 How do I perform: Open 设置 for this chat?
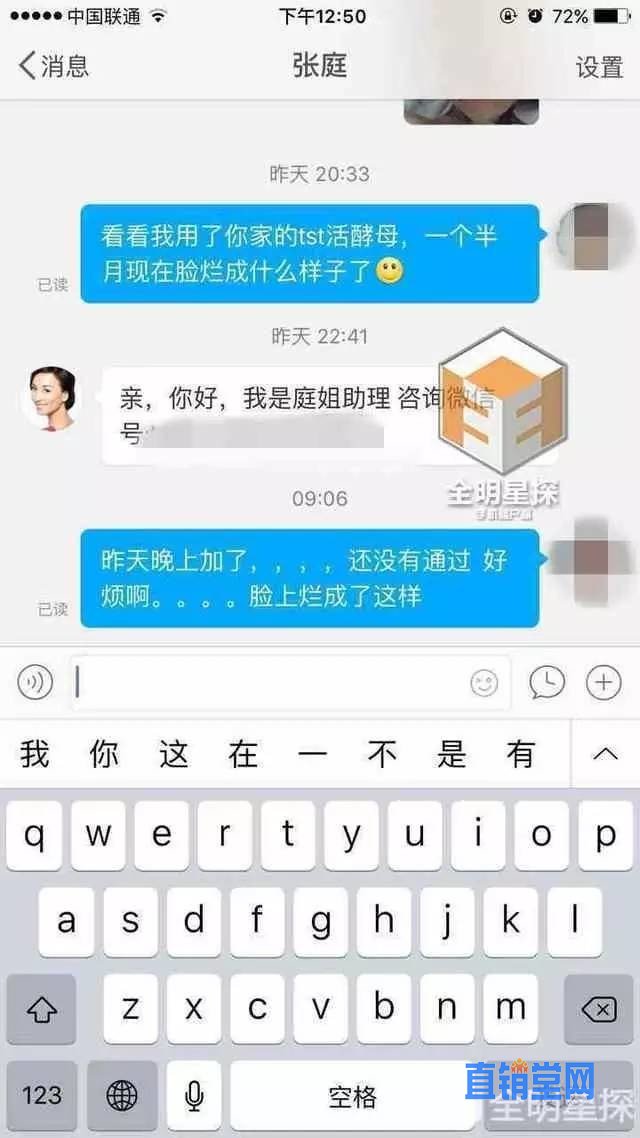pos(598,66)
